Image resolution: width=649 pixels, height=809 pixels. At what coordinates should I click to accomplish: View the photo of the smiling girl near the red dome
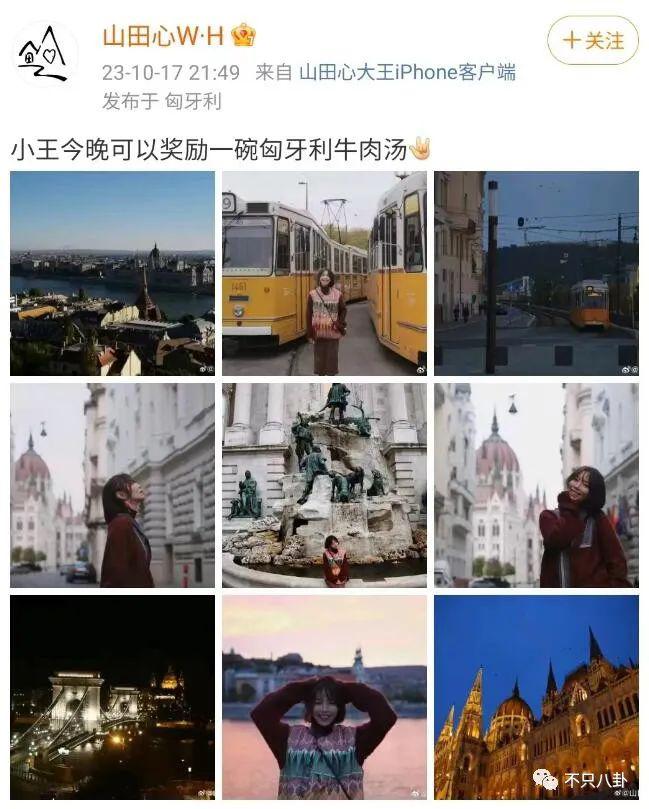pos(536,485)
